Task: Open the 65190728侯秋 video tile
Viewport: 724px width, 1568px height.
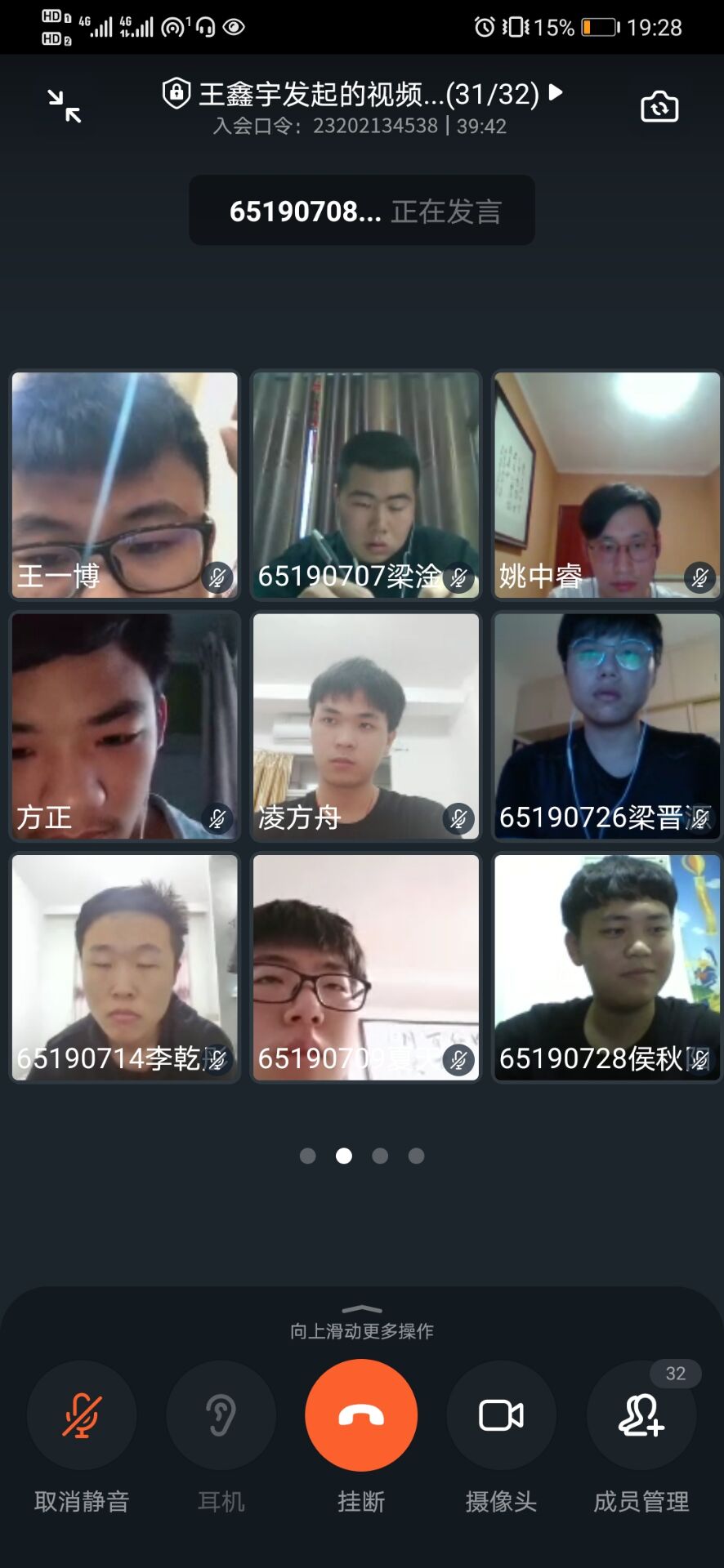Action: pos(606,967)
